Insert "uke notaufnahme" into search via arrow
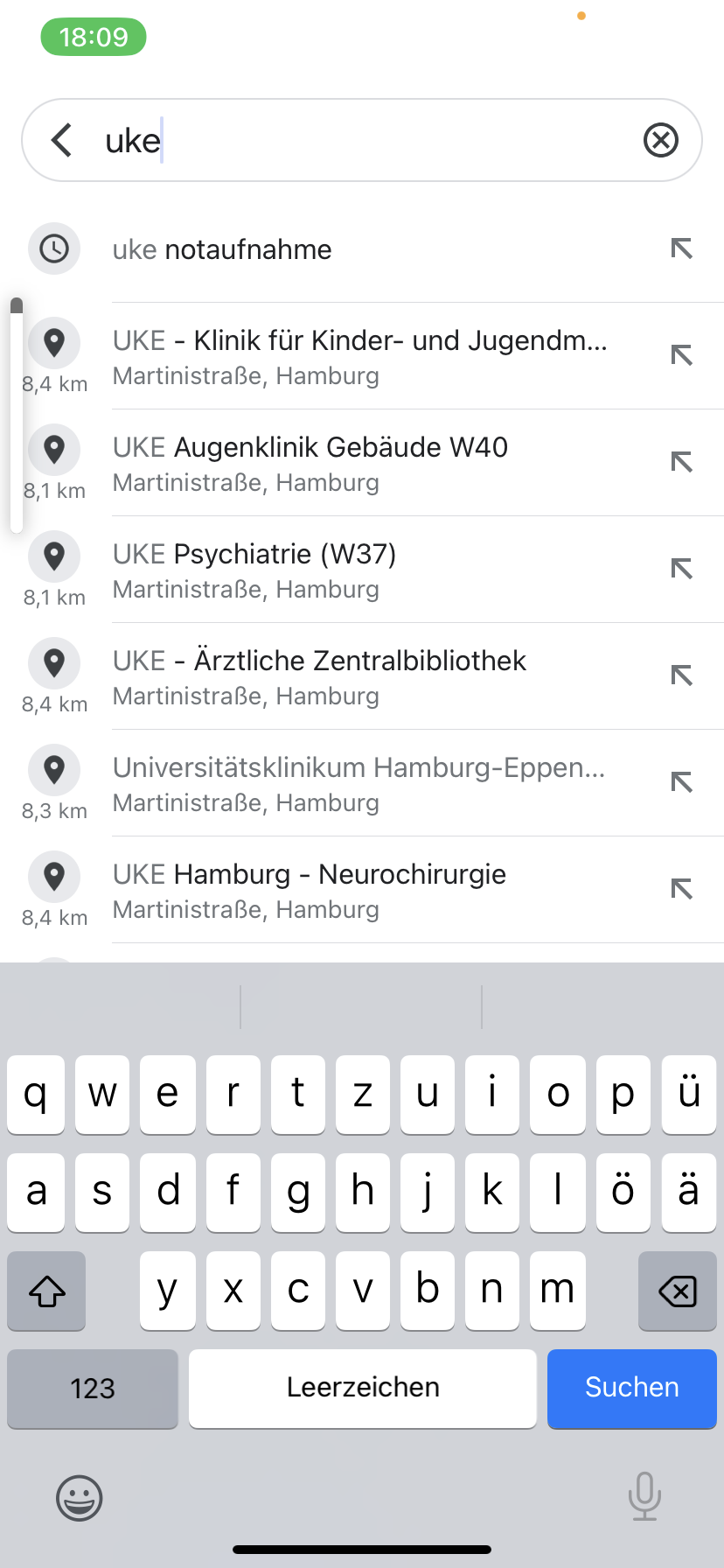The height and width of the screenshot is (1568, 724). [681, 249]
